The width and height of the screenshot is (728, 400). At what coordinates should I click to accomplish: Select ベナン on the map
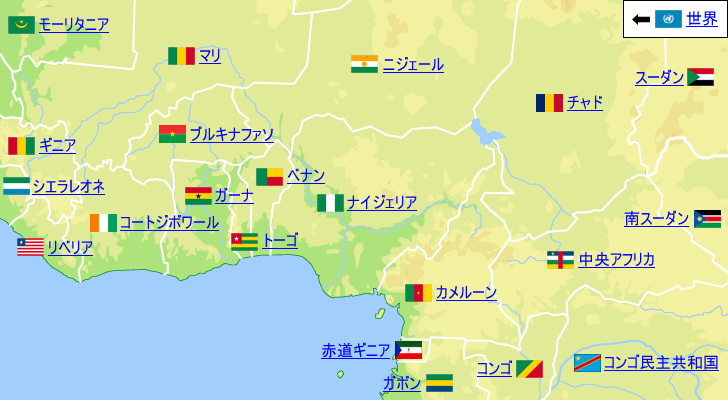[x=306, y=176]
